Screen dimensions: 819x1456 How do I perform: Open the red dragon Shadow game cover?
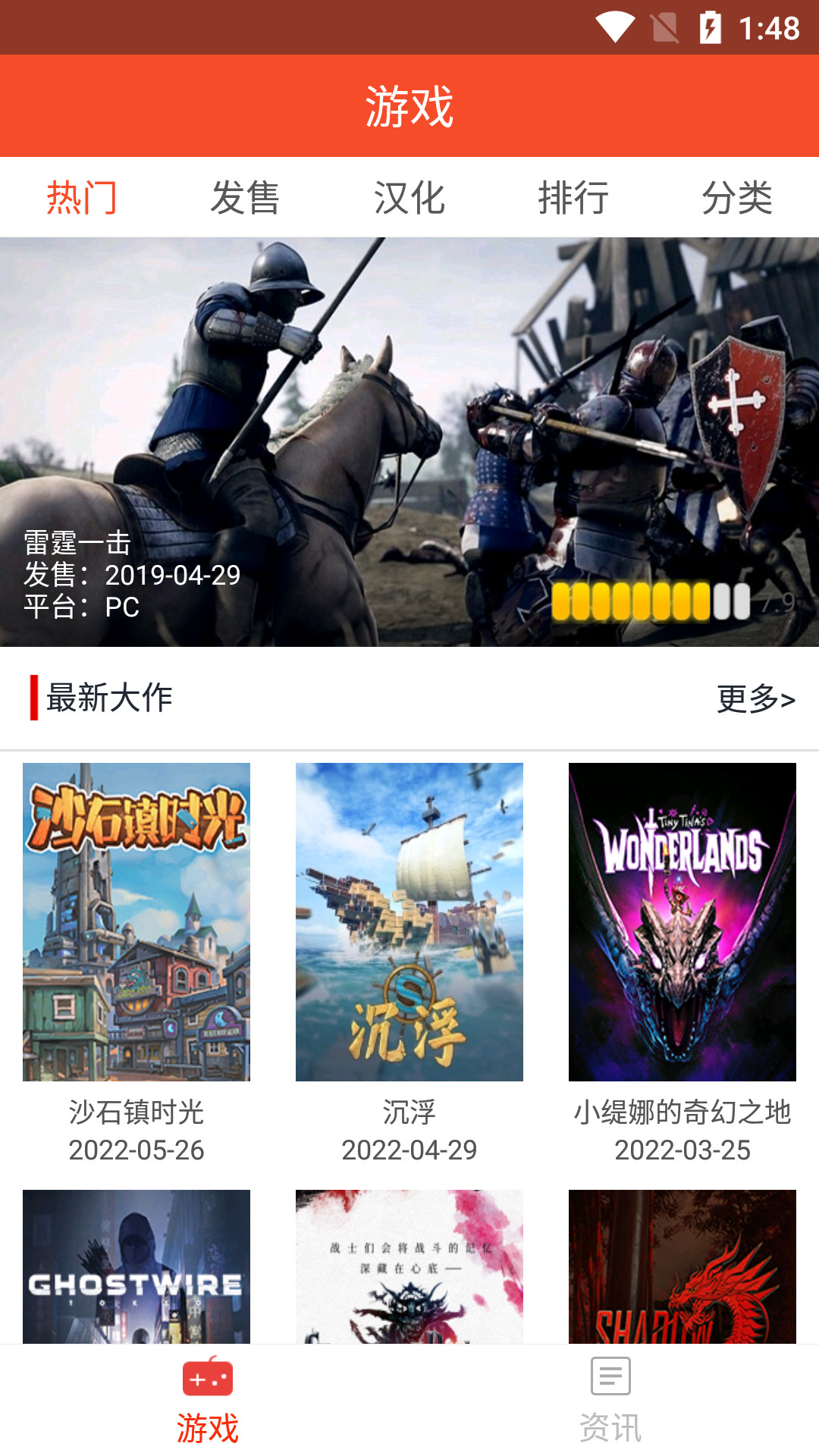(682, 1266)
